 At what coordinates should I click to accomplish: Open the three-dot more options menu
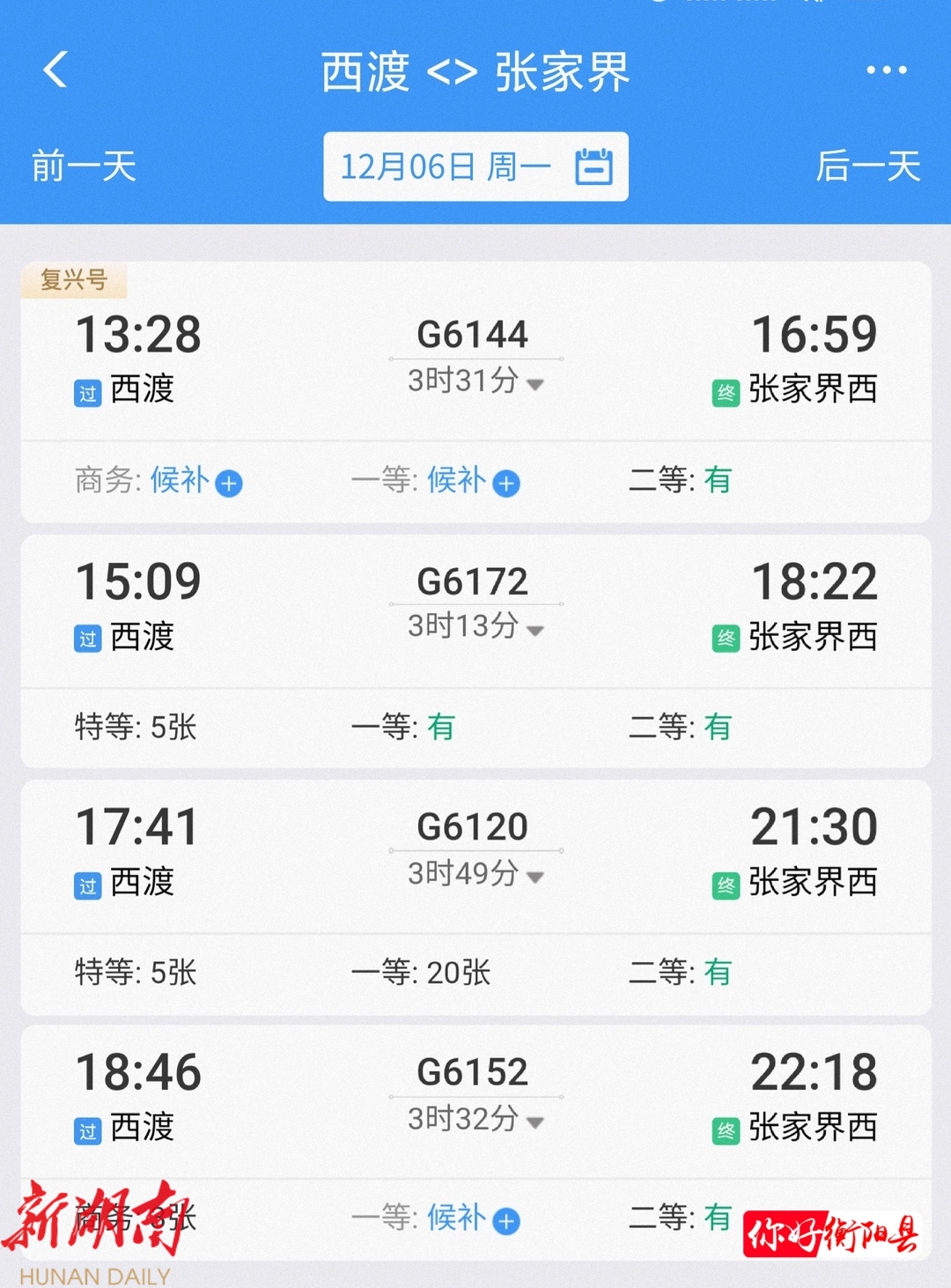point(886,70)
